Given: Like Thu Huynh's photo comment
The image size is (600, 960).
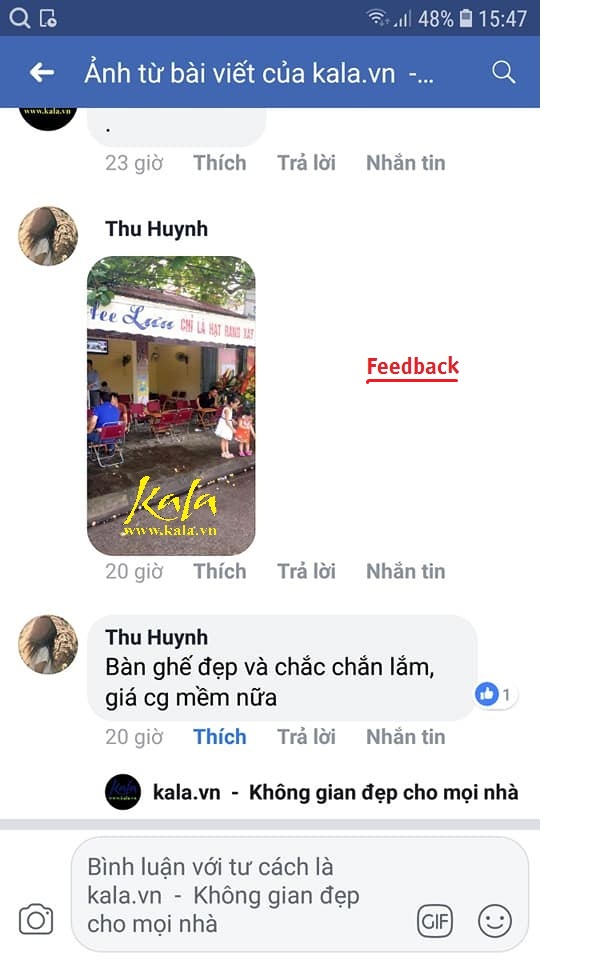Looking at the screenshot, I should click(x=219, y=571).
